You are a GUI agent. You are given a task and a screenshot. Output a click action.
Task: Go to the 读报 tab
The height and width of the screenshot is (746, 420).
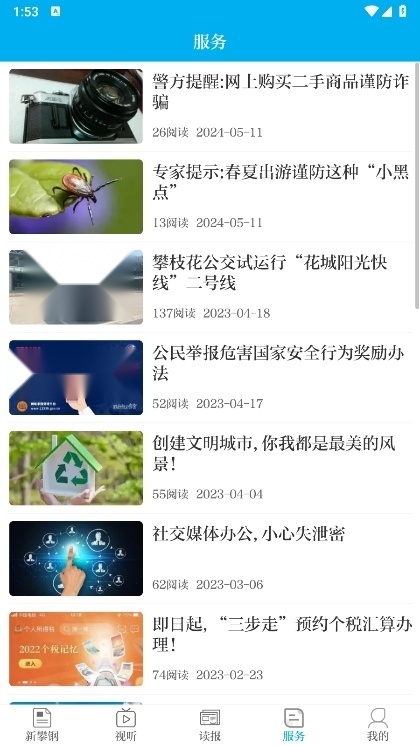tap(210, 725)
